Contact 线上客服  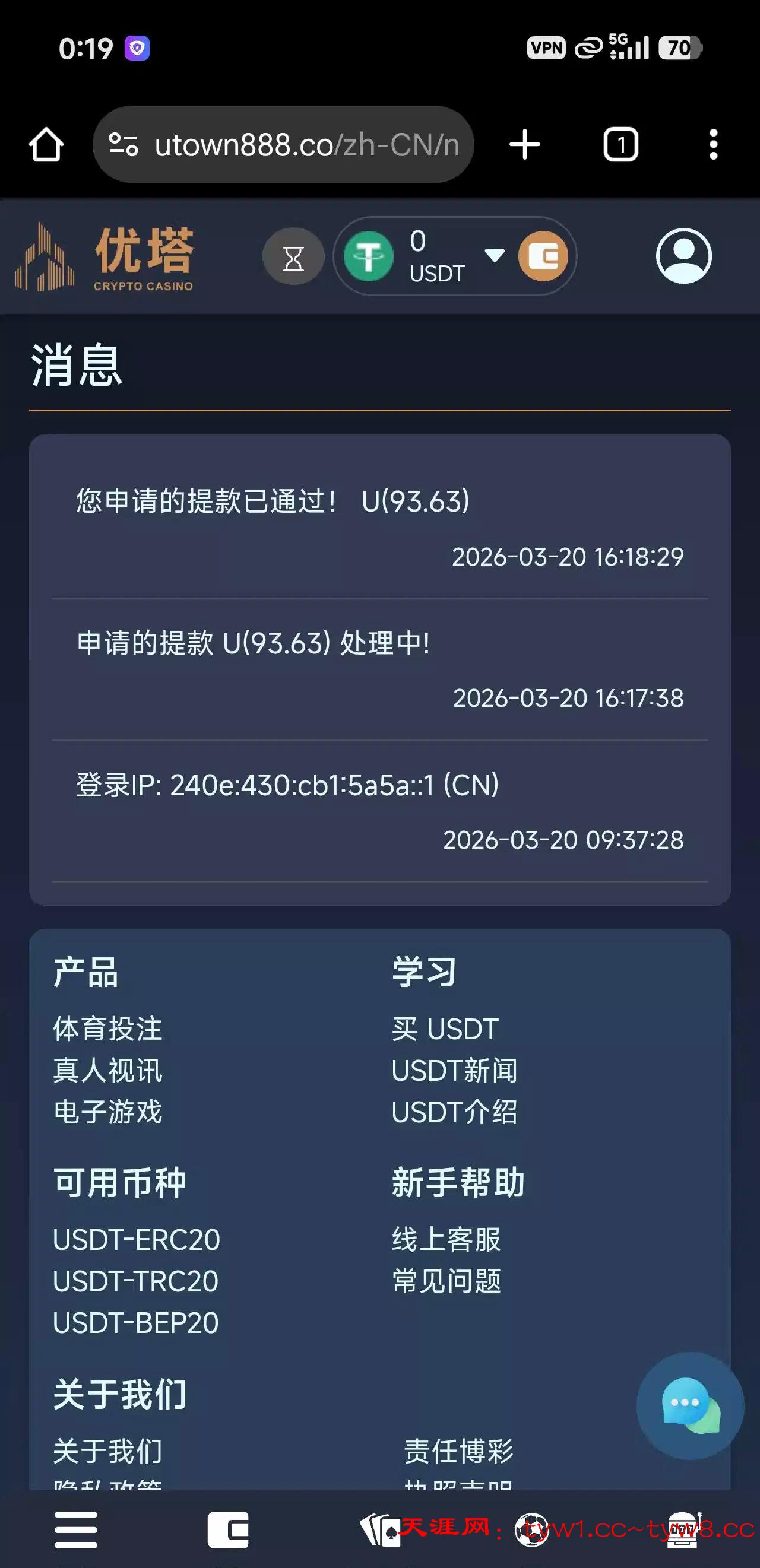point(446,1240)
